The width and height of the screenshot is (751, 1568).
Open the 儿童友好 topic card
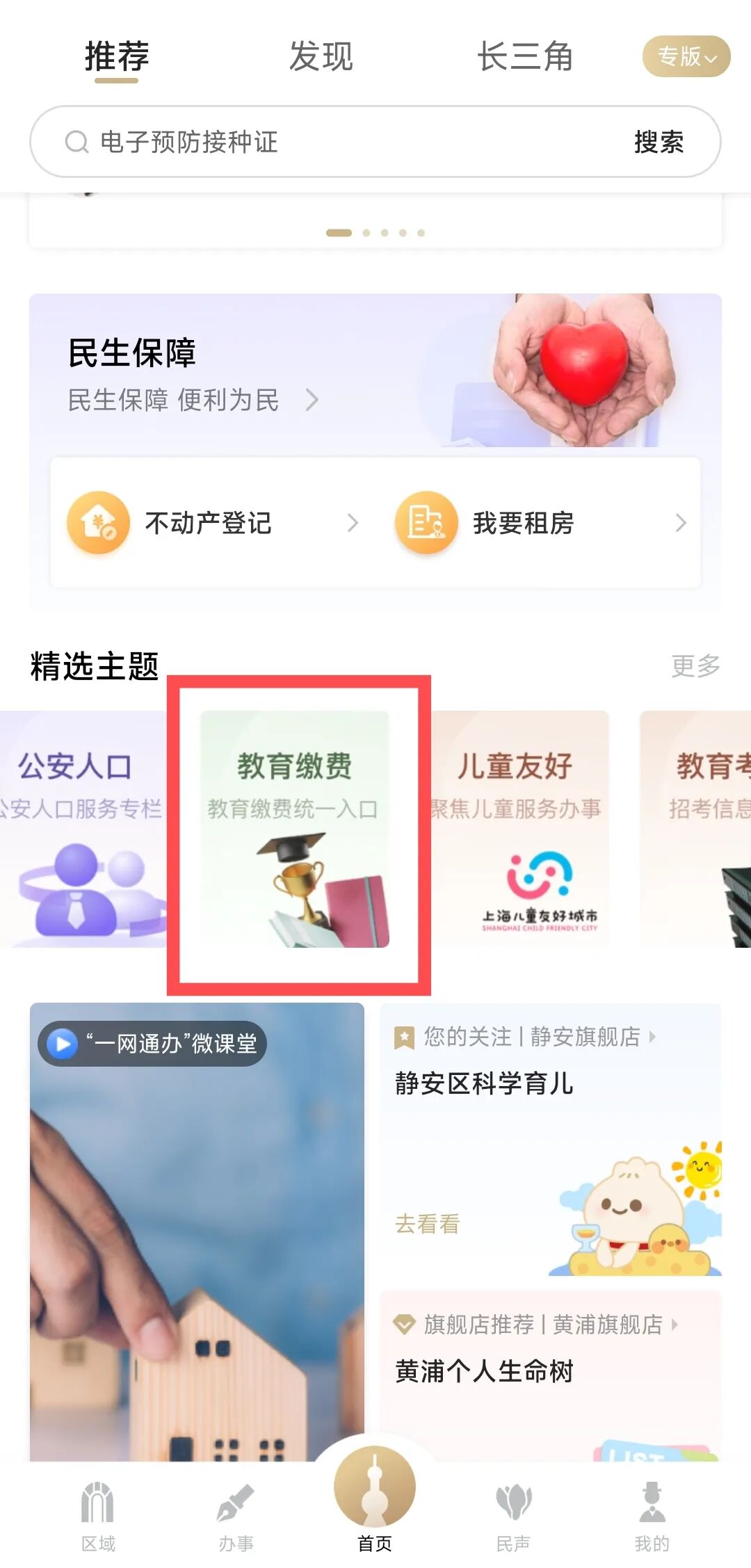(x=518, y=827)
